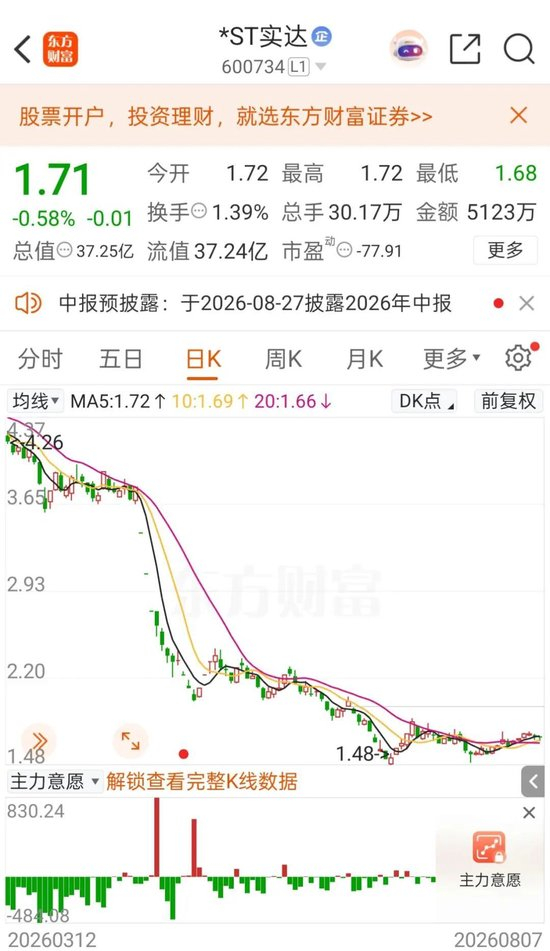Viewport: 550px width, 951px height.
Task: Select the 月K monthly chart tab
Action: tap(364, 359)
